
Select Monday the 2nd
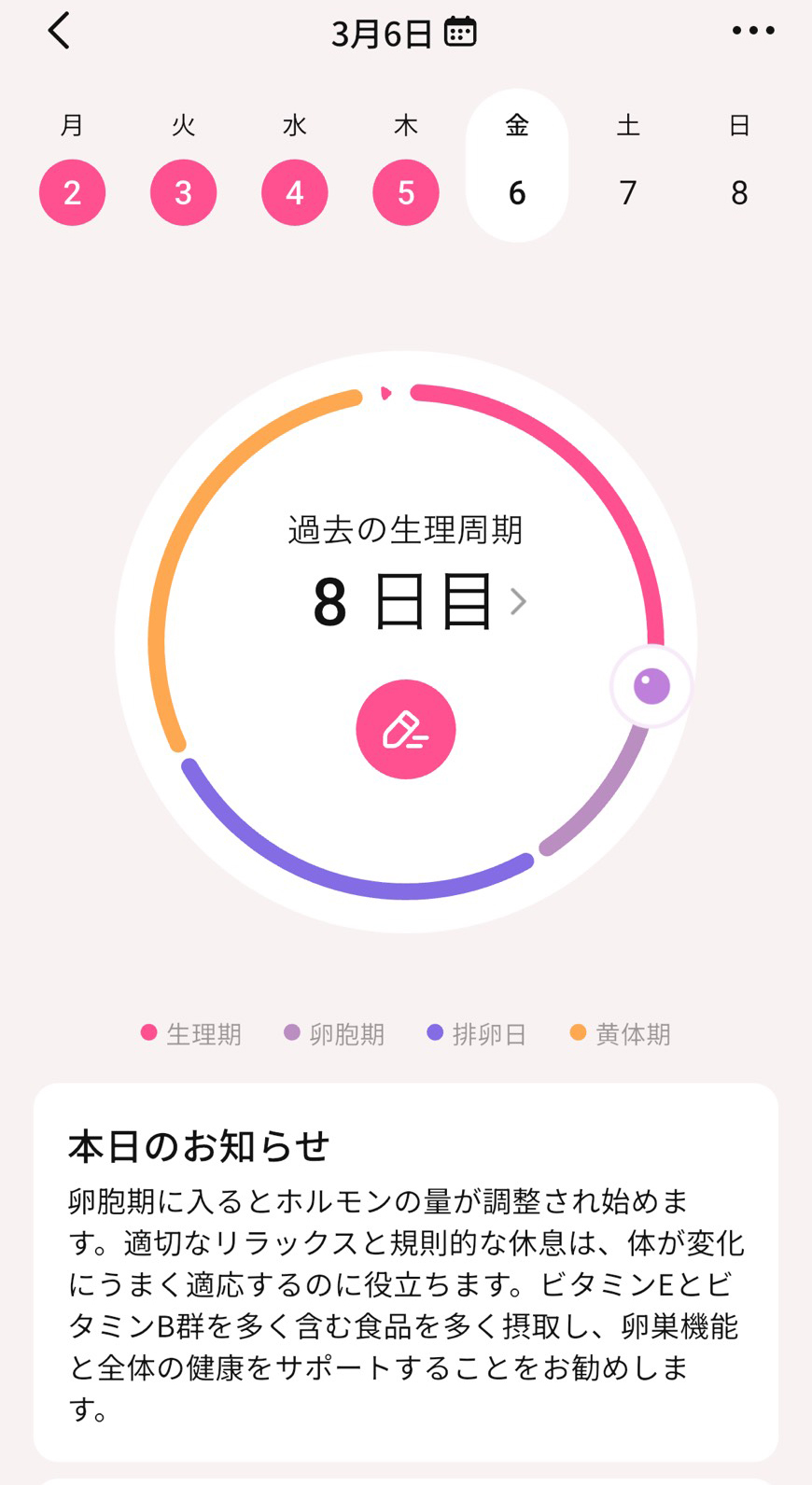[x=72, y=192]
